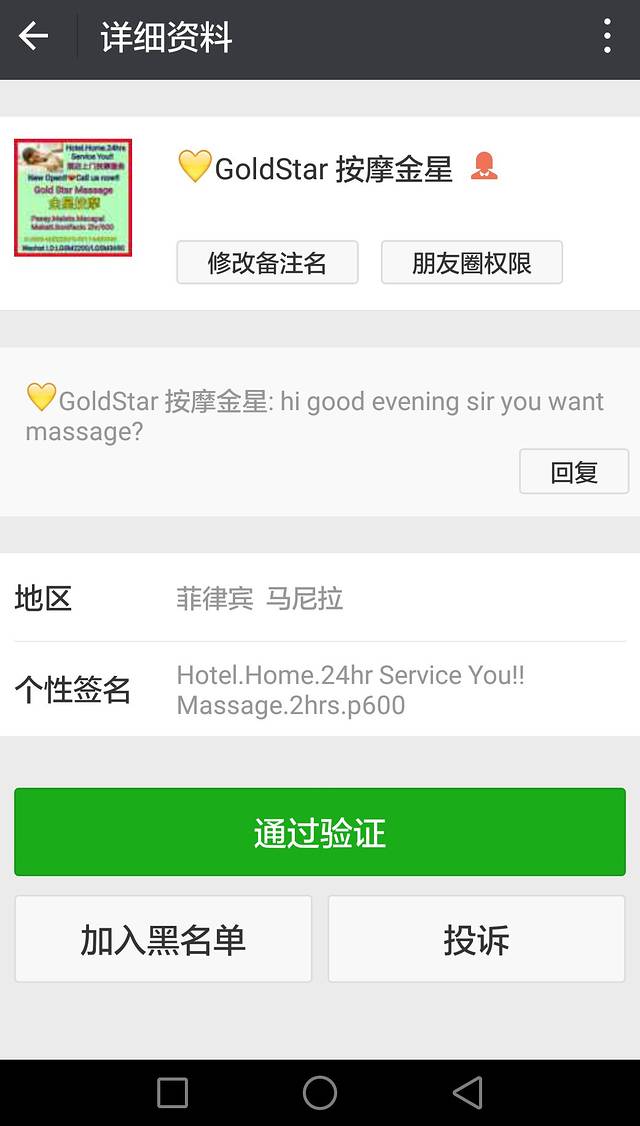Report this contact with 投诉
The image size is (640, 1126).
[x=476, y=939]
